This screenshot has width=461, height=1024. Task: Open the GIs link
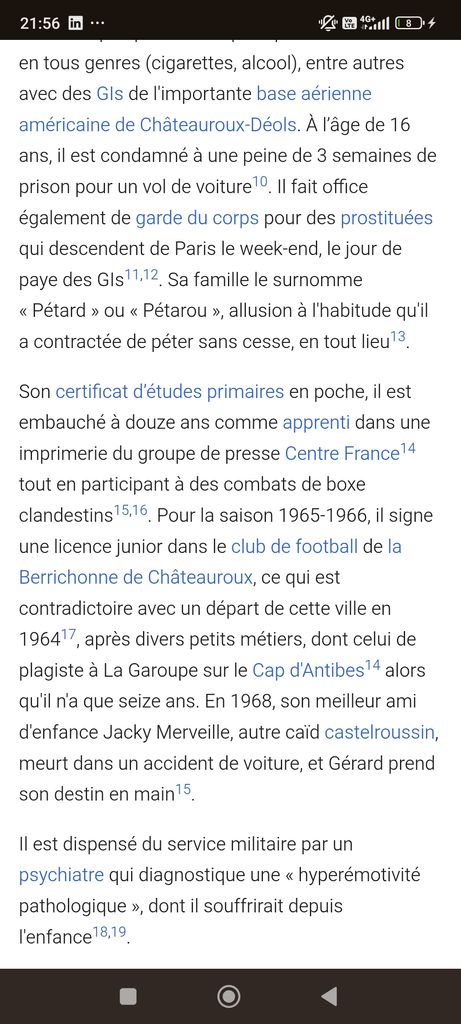click(x=110, y=93)
